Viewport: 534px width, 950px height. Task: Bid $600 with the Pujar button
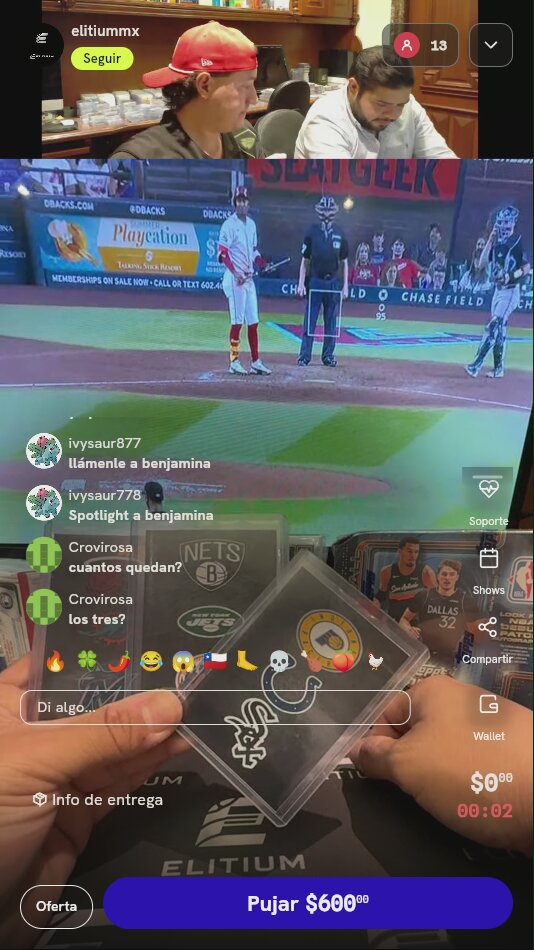point(308,903)
